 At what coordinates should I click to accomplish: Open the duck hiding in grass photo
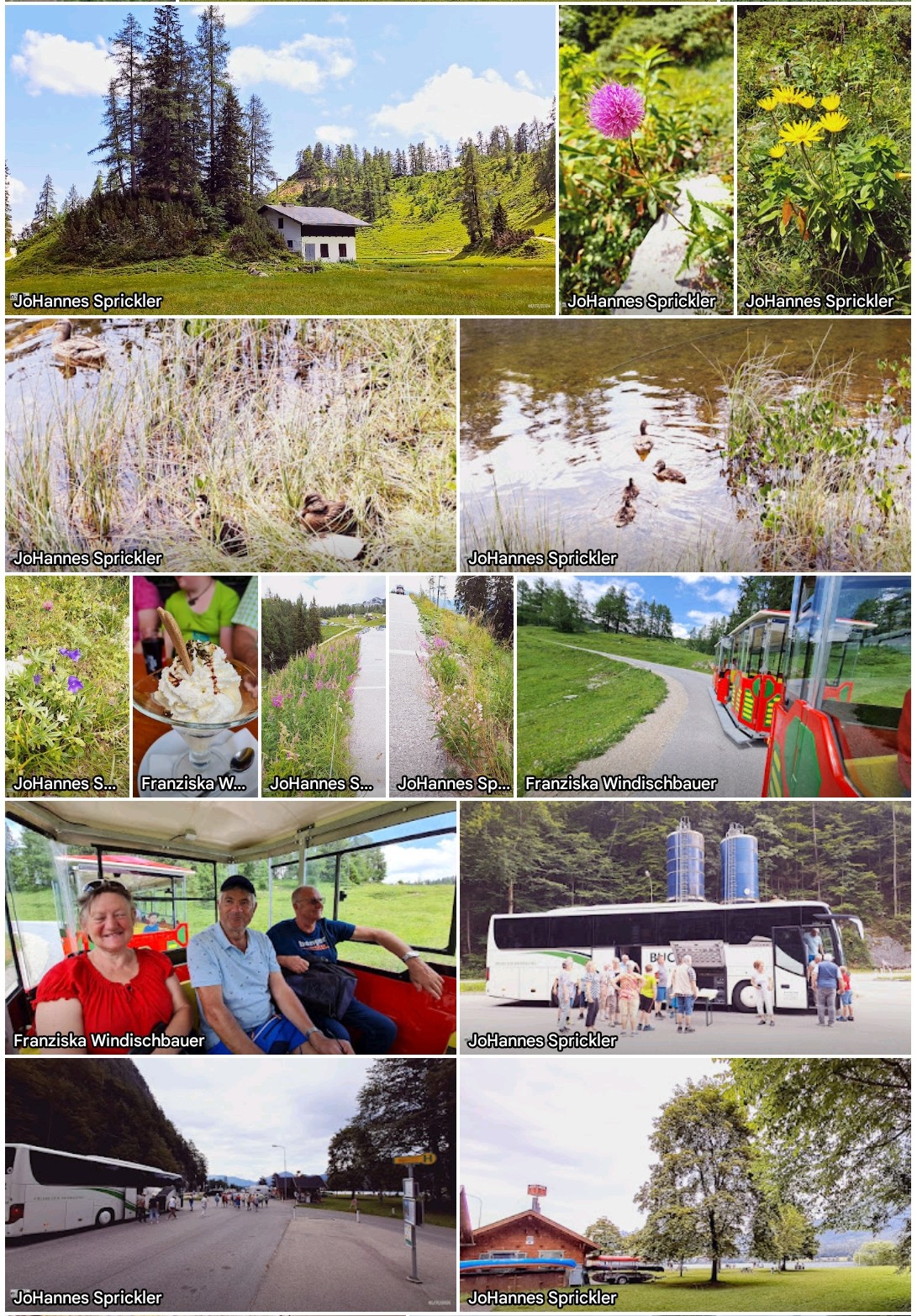(x=230, y=444)
